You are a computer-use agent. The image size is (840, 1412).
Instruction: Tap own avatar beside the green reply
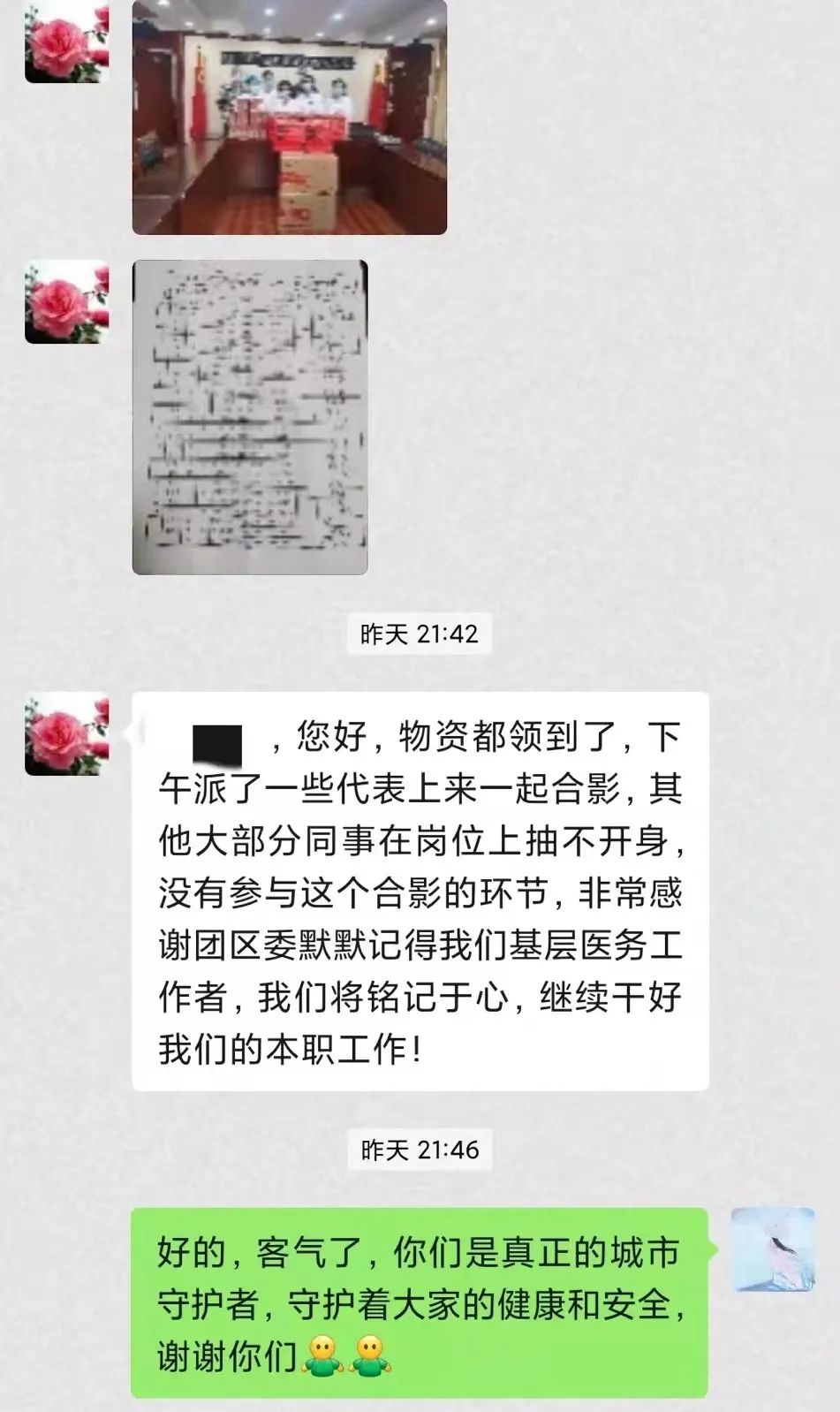tap(773, 1249)
